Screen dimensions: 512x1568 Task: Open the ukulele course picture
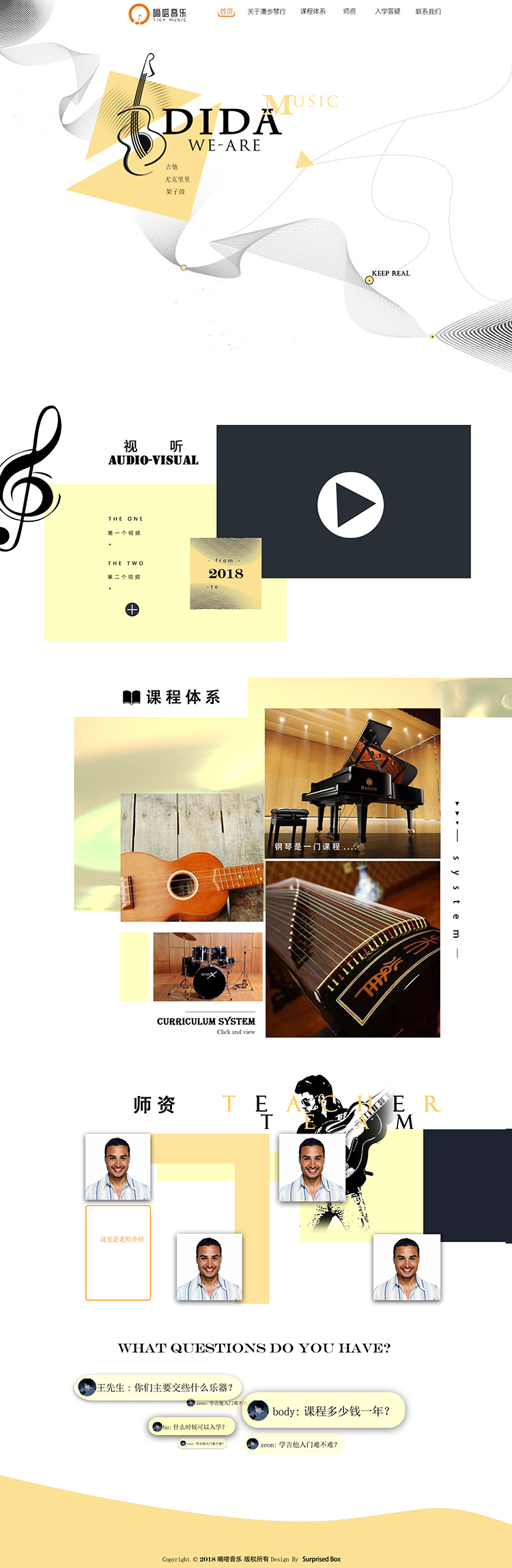coord(192,857)
